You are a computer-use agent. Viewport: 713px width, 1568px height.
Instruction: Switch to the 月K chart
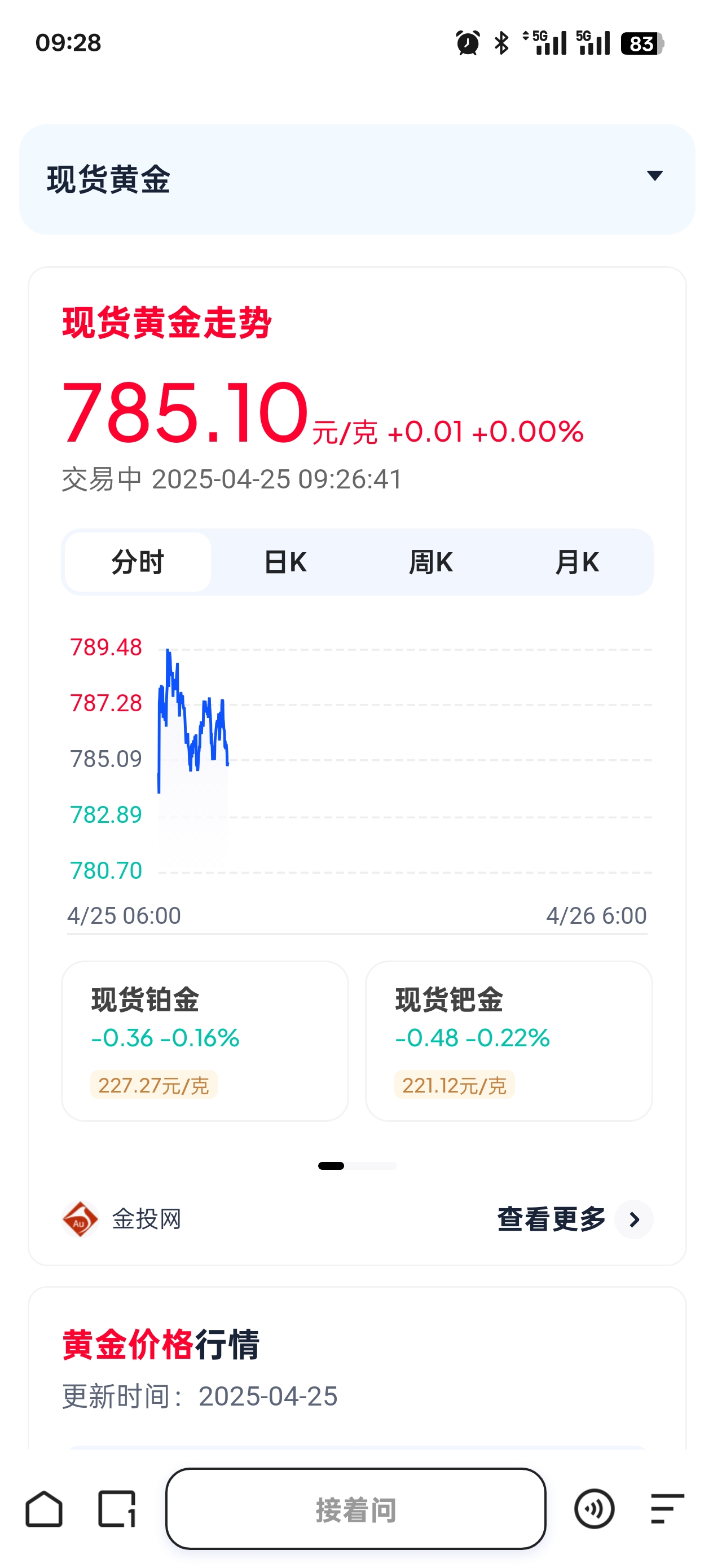(x=577, y=562)
